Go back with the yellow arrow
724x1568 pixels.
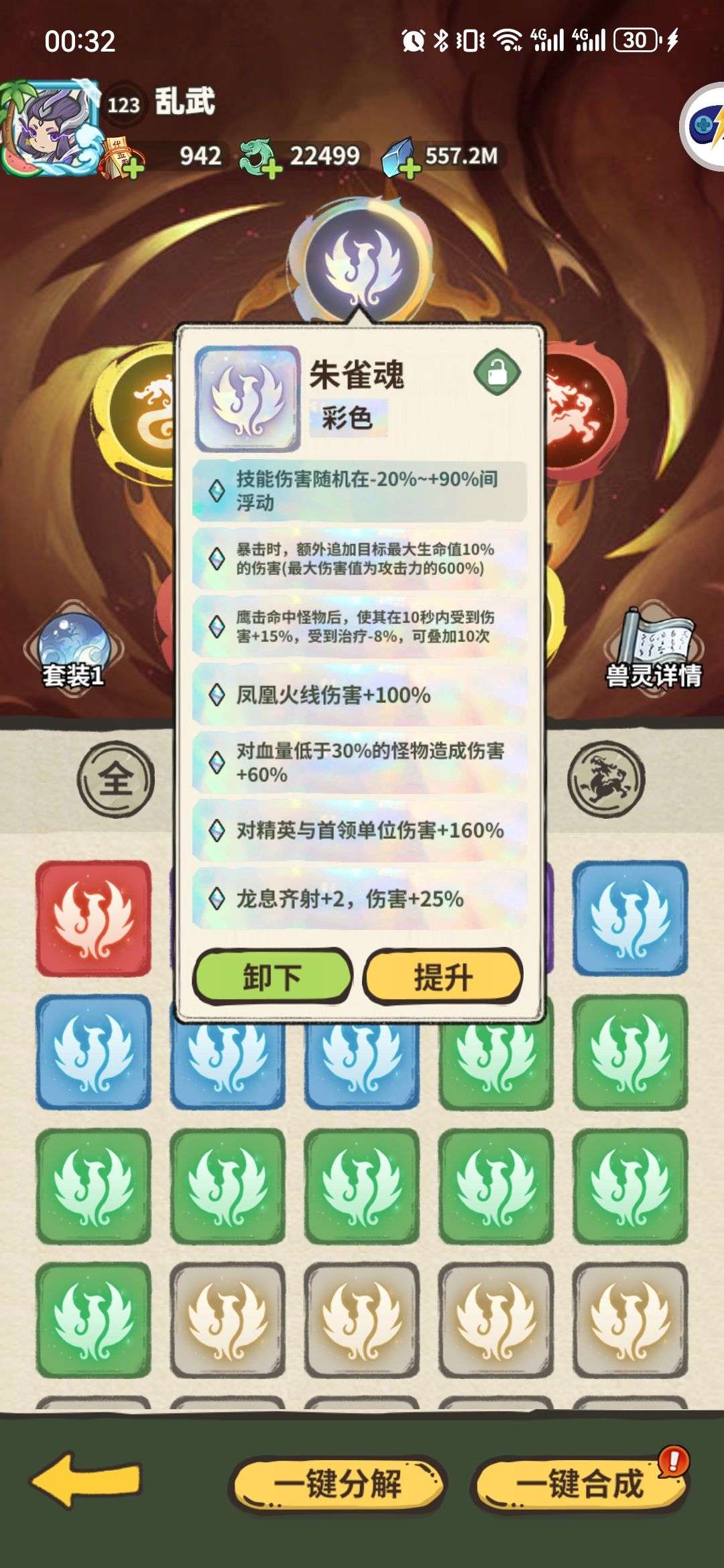[86, 1480]
